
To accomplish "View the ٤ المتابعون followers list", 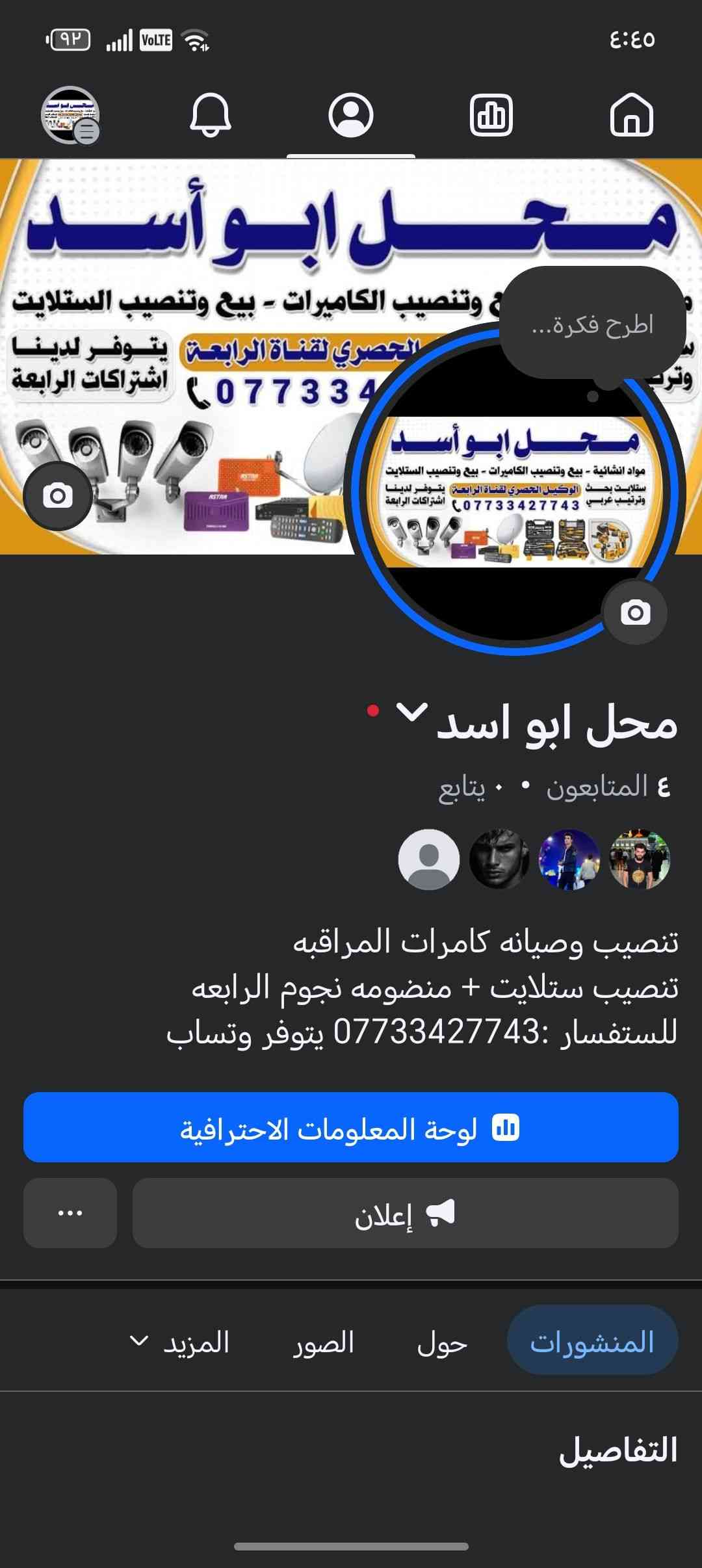I will (608, 787).
